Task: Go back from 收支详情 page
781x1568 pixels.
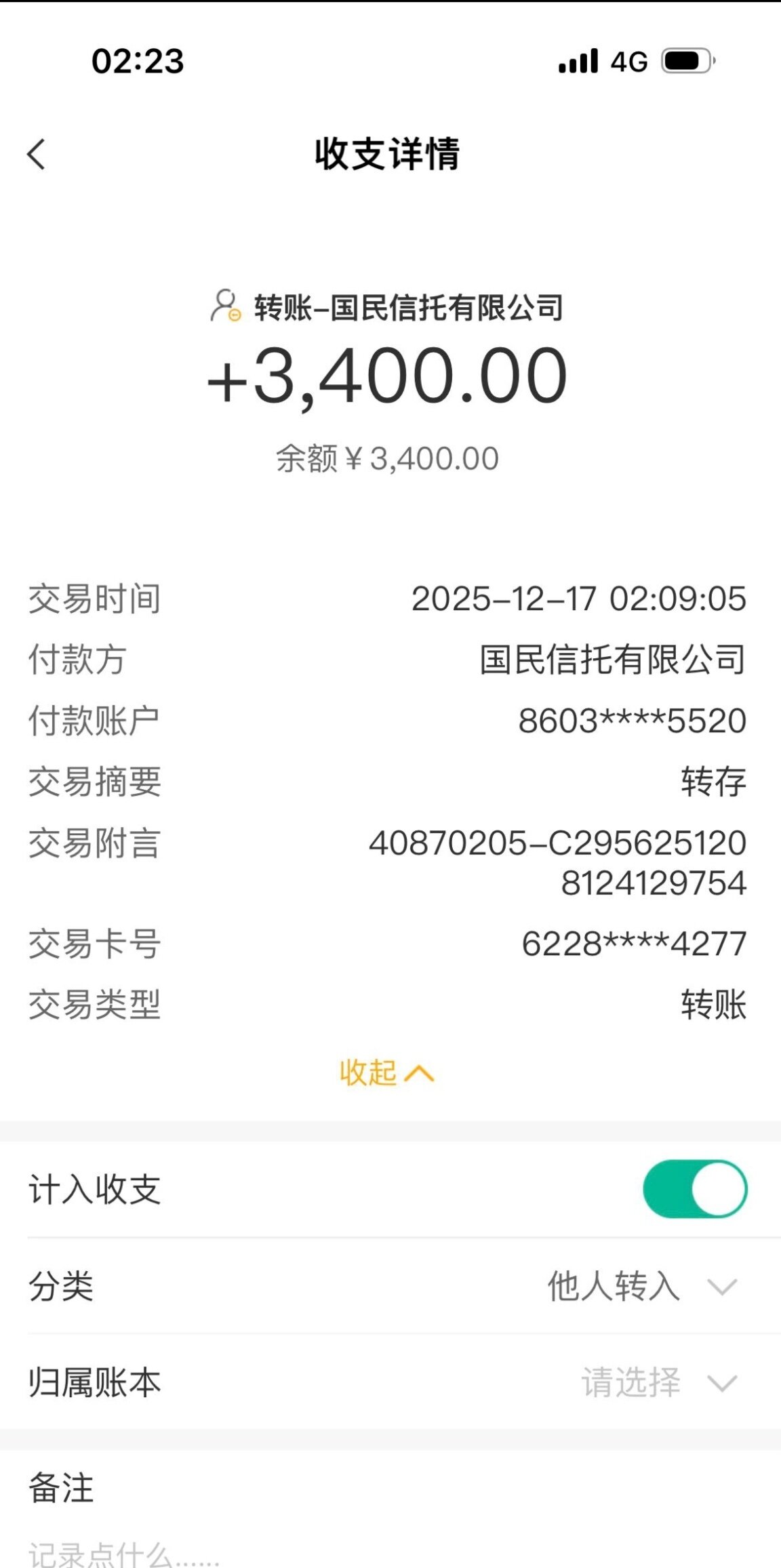Action: [37, 154]
